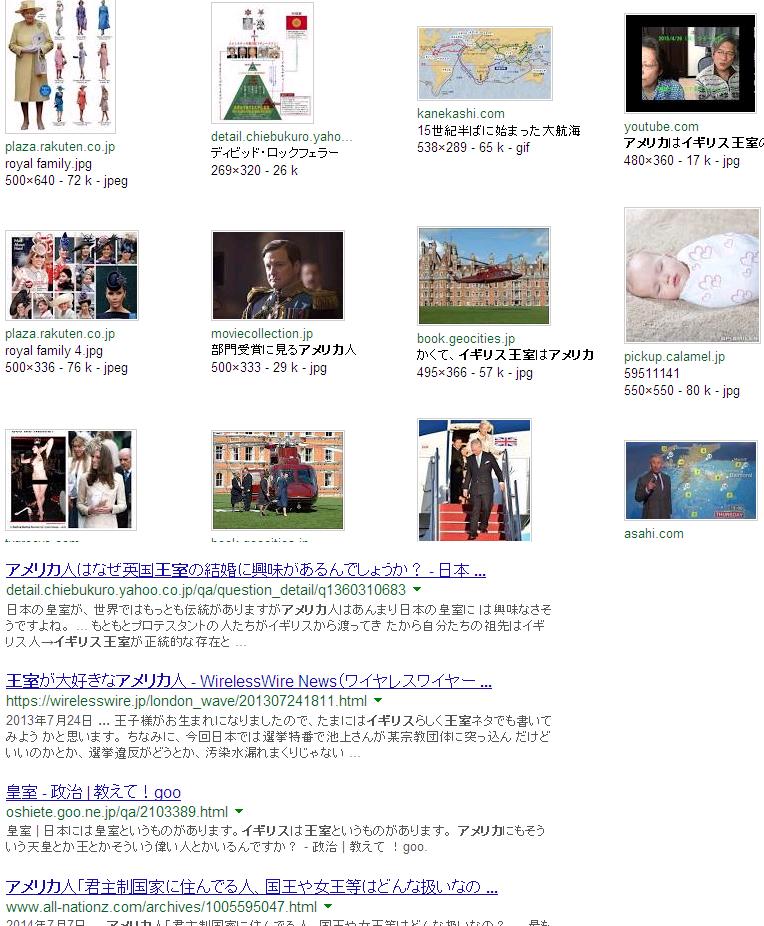Image resolution: width=764 pixels, height=926 pixels.
Task: Open the moviecollection.jp uniformed man image
Action: (x=277, y=275)
